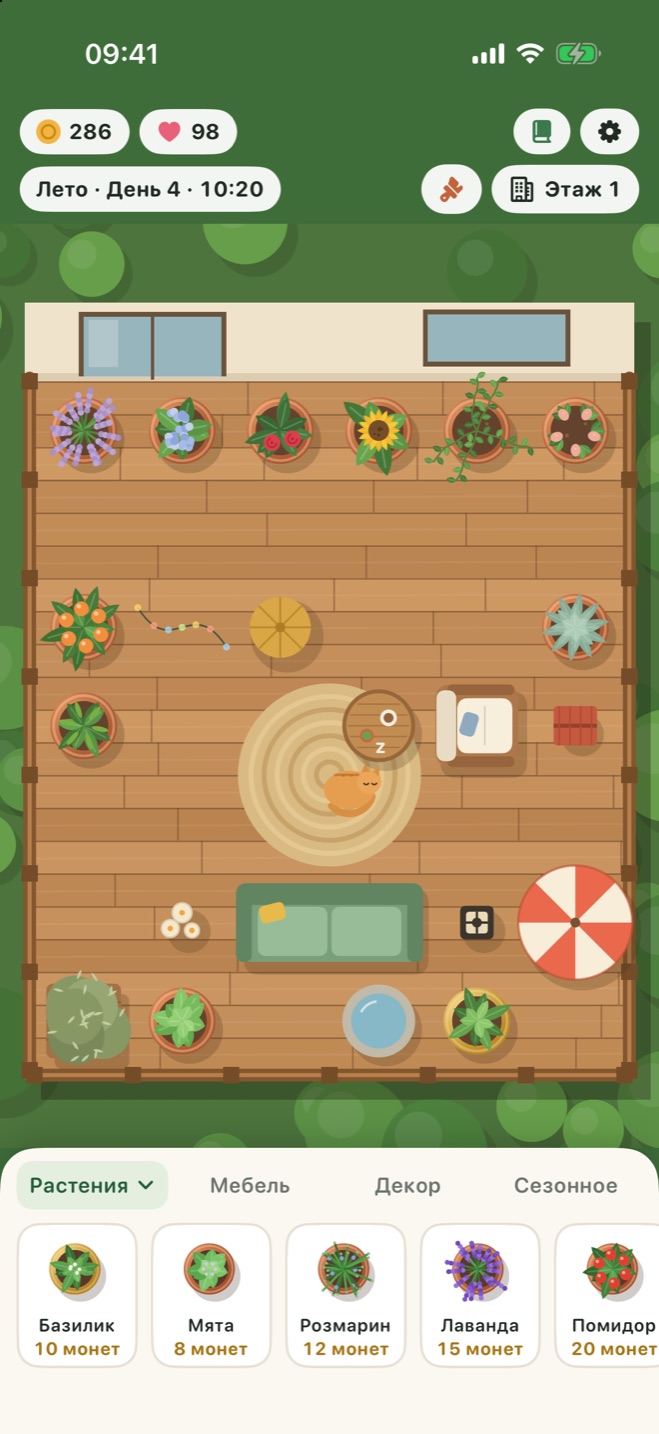Screen dimensions: 659x1434
Task: Expand the Растения category dropdown
Action: [x=92, y=1185]
